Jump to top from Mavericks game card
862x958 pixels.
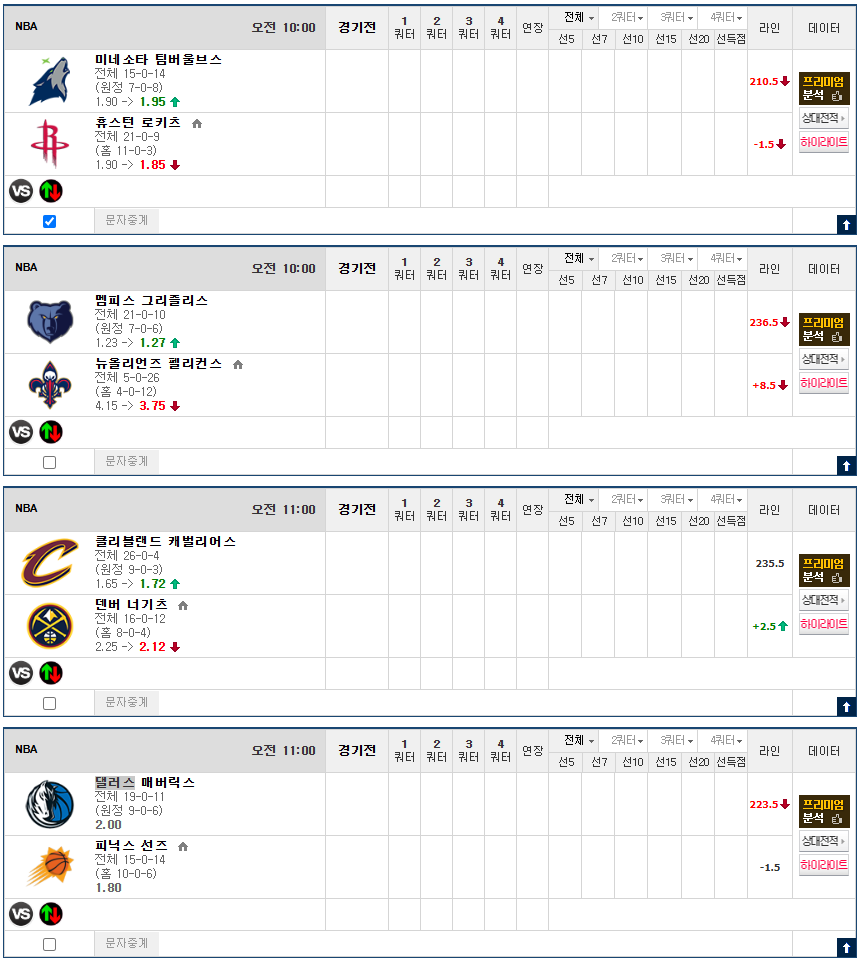coord(846,947)
